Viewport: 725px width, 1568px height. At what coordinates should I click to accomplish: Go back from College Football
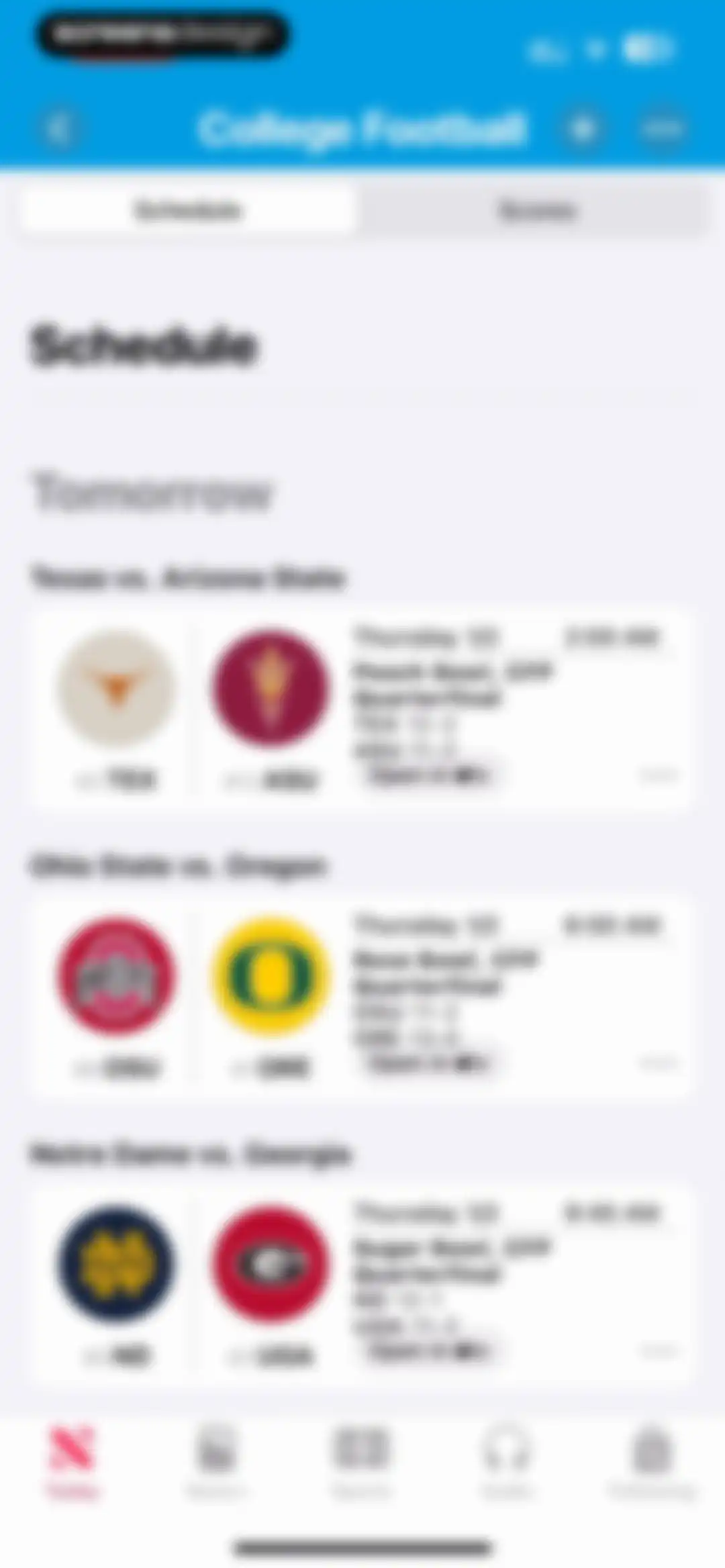pos(59,128)
